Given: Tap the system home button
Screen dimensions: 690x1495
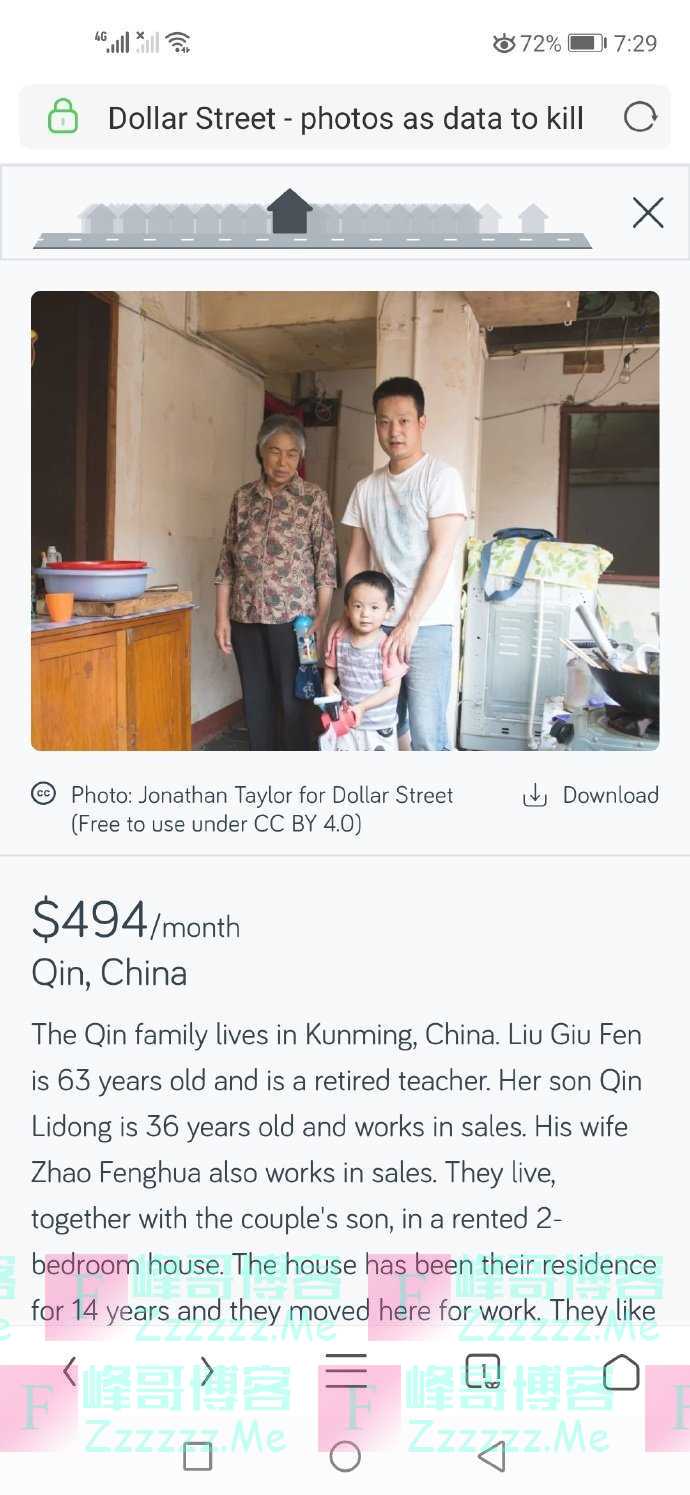Looking at the screenshot, I should [345, 1456].
